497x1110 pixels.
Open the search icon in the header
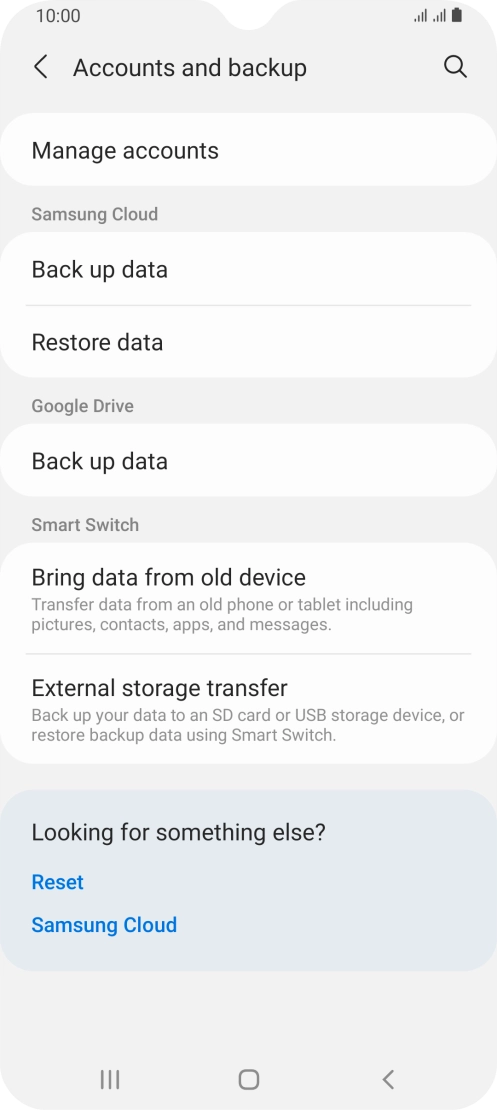455,67
